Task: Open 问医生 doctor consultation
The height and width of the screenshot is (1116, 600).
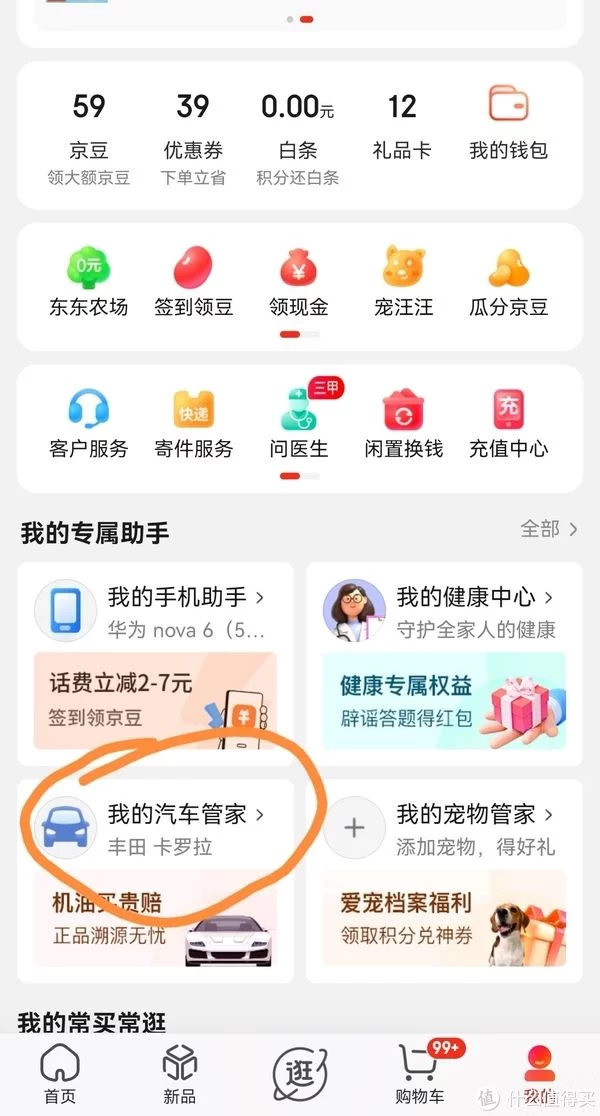Action: coord(298,425)
